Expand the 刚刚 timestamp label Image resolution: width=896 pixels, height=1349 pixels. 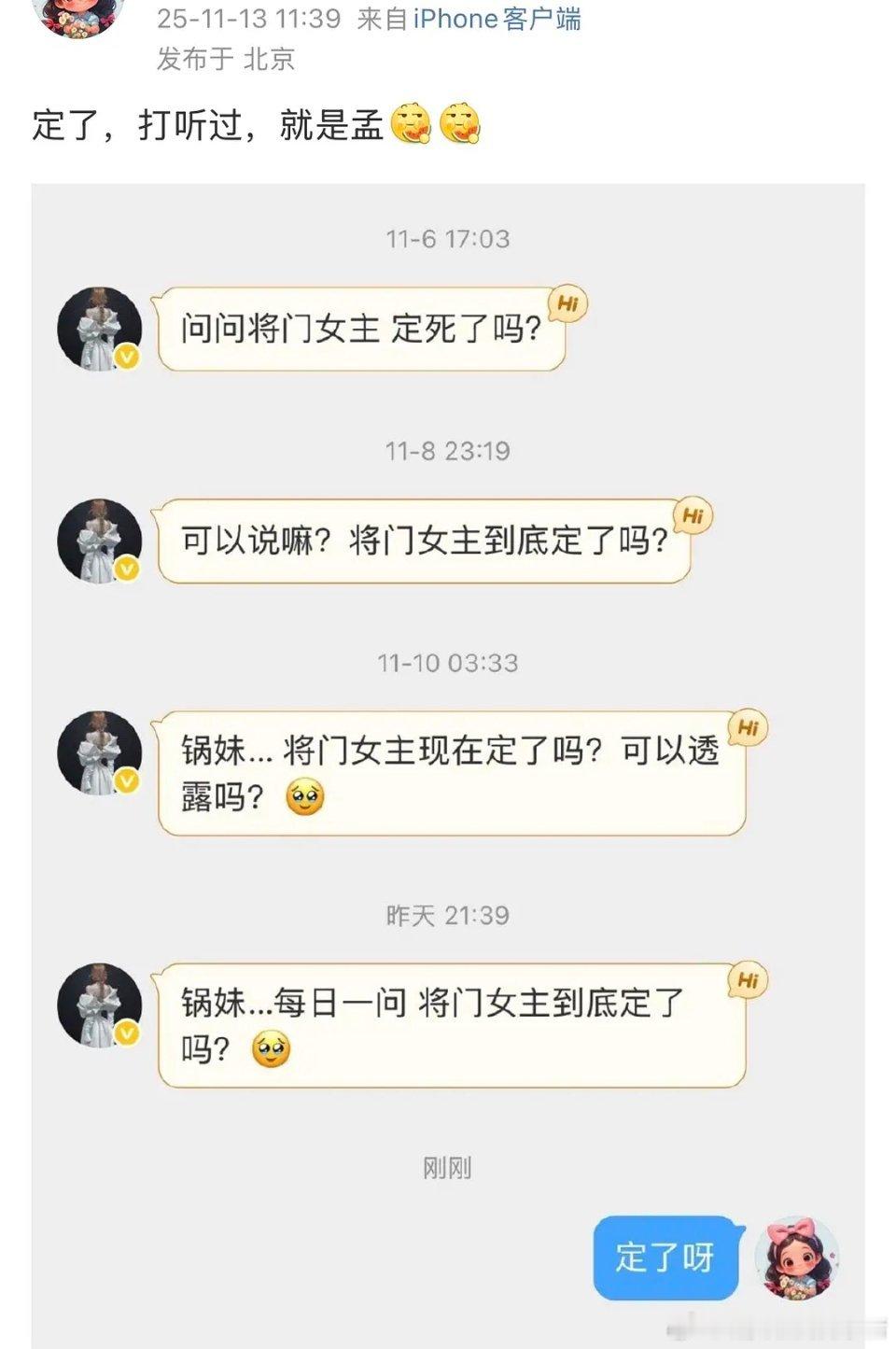pos(448,1165)
